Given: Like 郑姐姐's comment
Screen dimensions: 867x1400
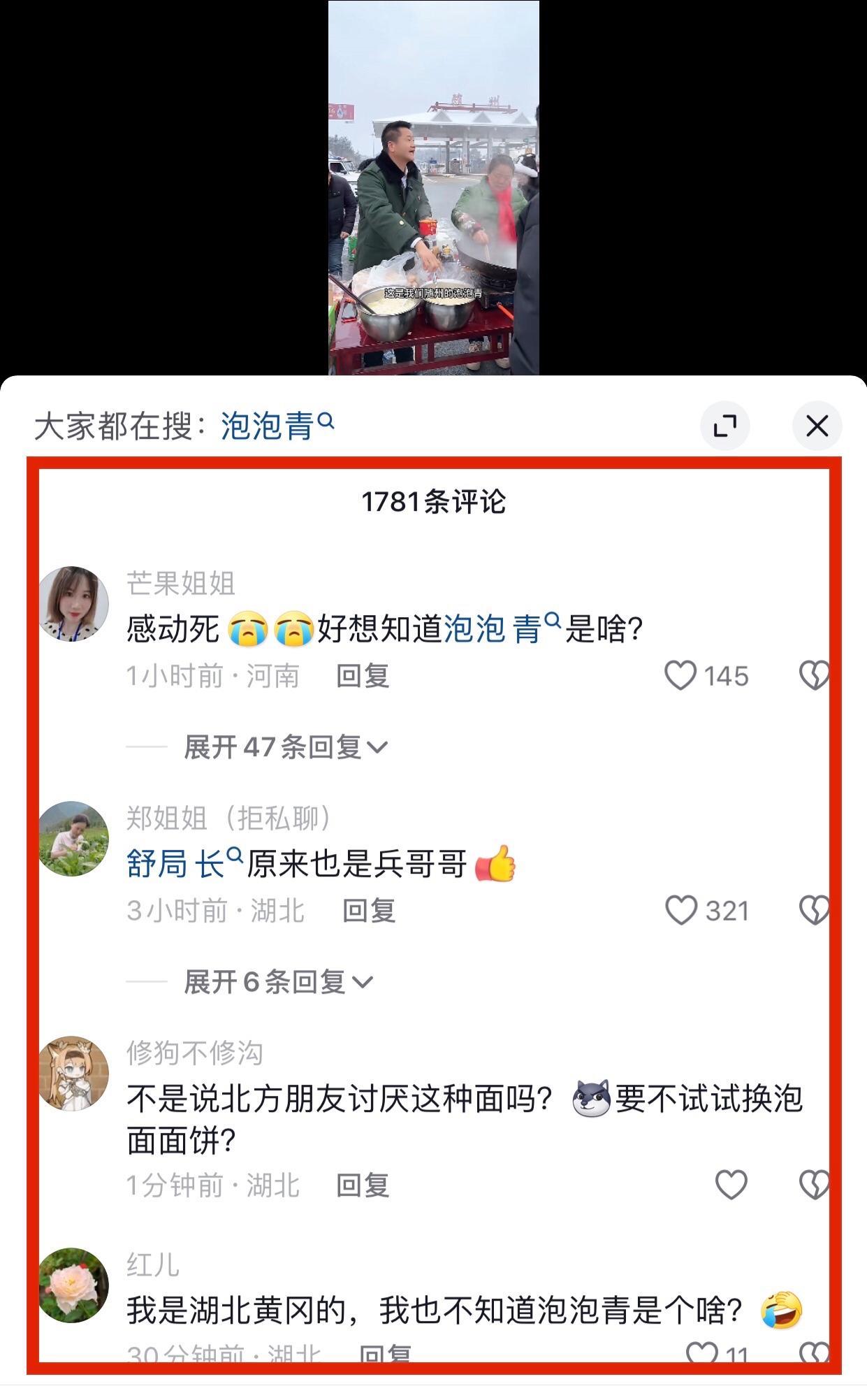Looking at the screenshot, I should coord(681,911).
